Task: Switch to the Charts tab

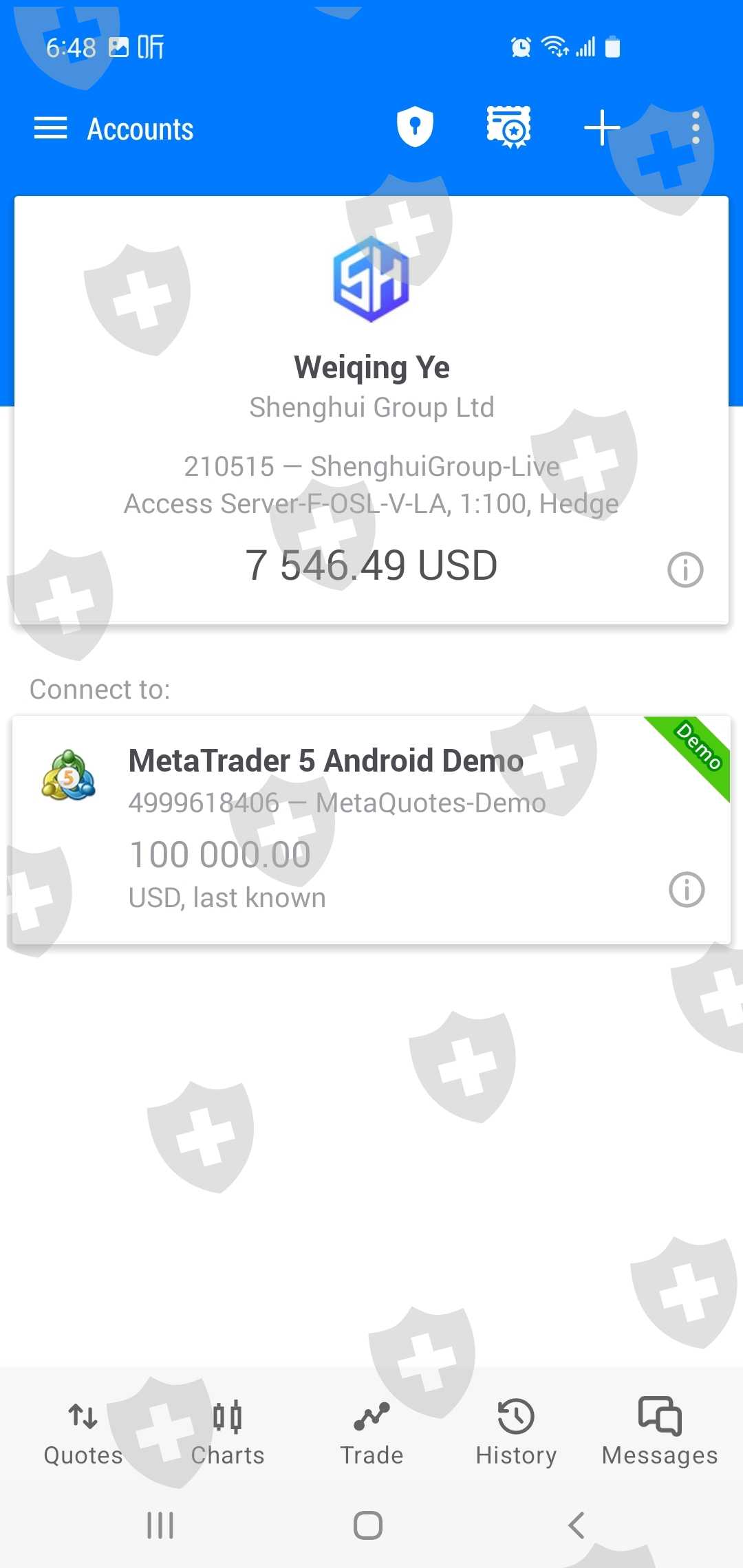Action: [x=227, y=1434]
